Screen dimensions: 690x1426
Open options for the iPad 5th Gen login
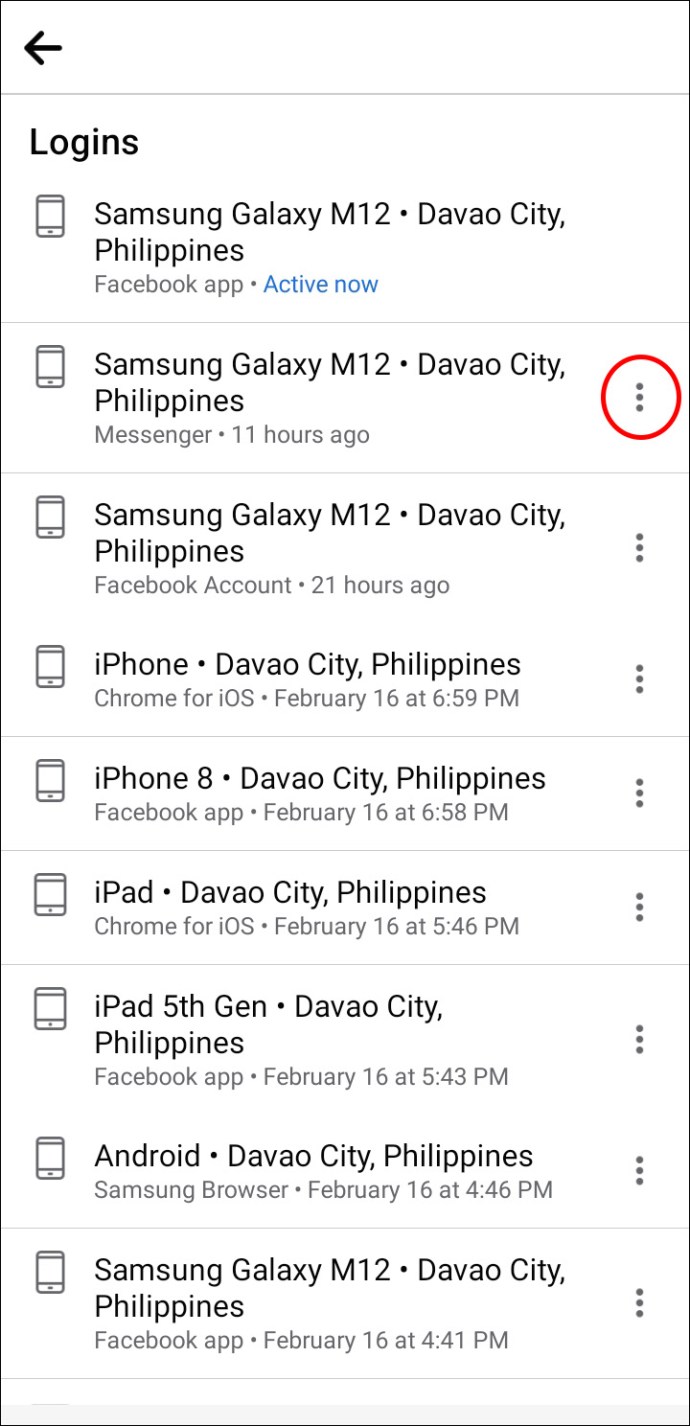[640, 1039]
